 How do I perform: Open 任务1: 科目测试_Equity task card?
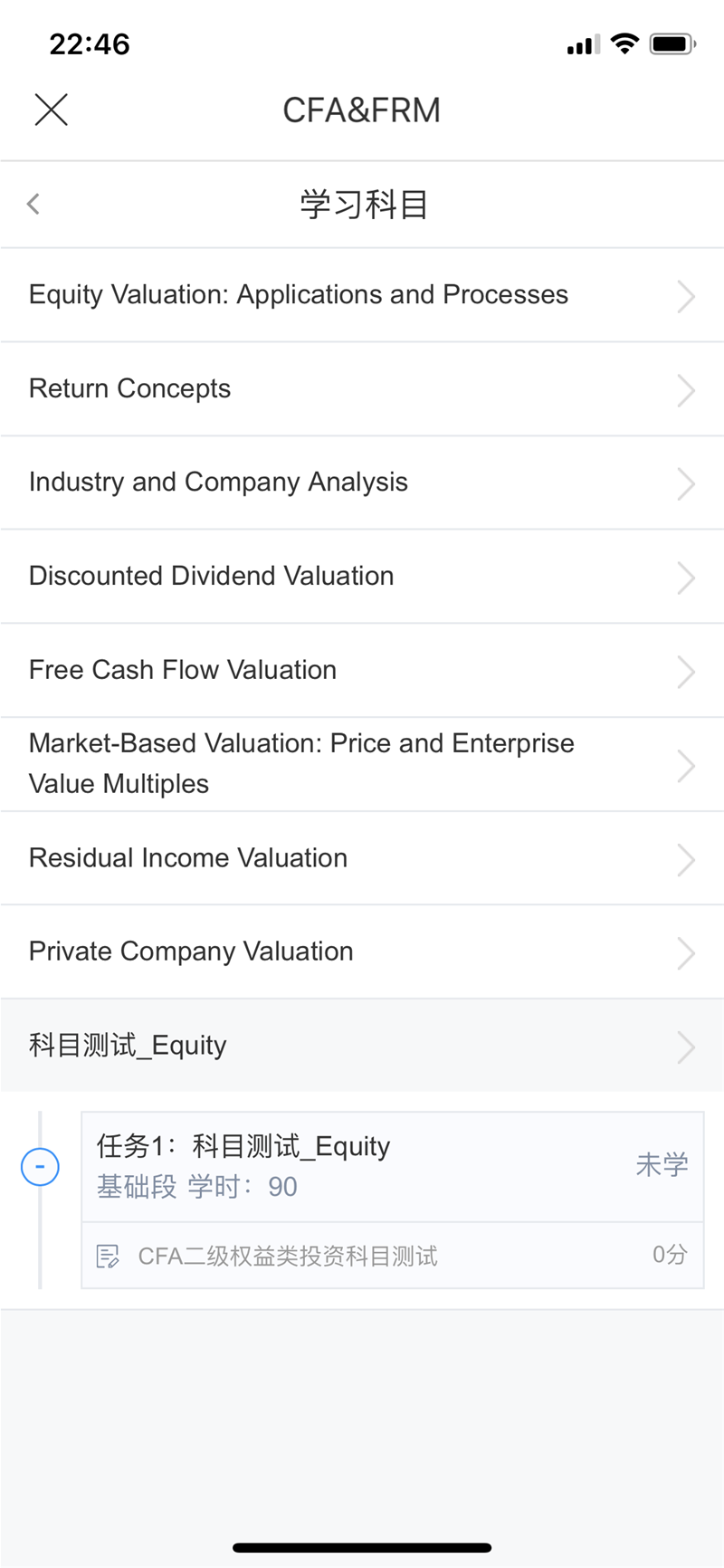(392, 1166)
